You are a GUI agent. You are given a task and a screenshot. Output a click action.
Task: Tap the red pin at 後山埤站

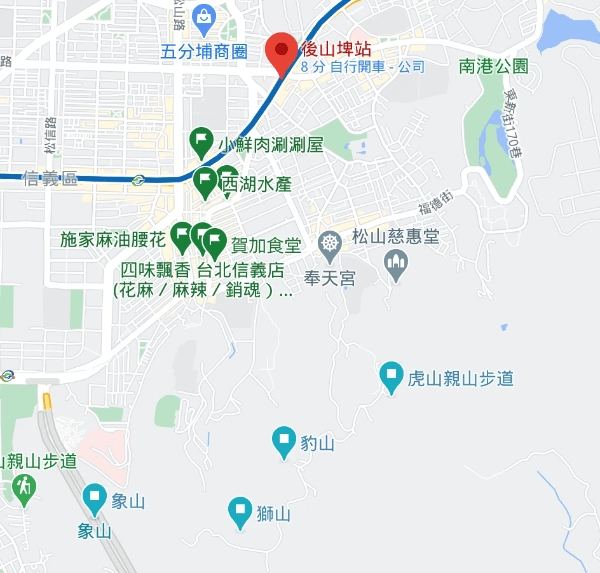point(281,50)
